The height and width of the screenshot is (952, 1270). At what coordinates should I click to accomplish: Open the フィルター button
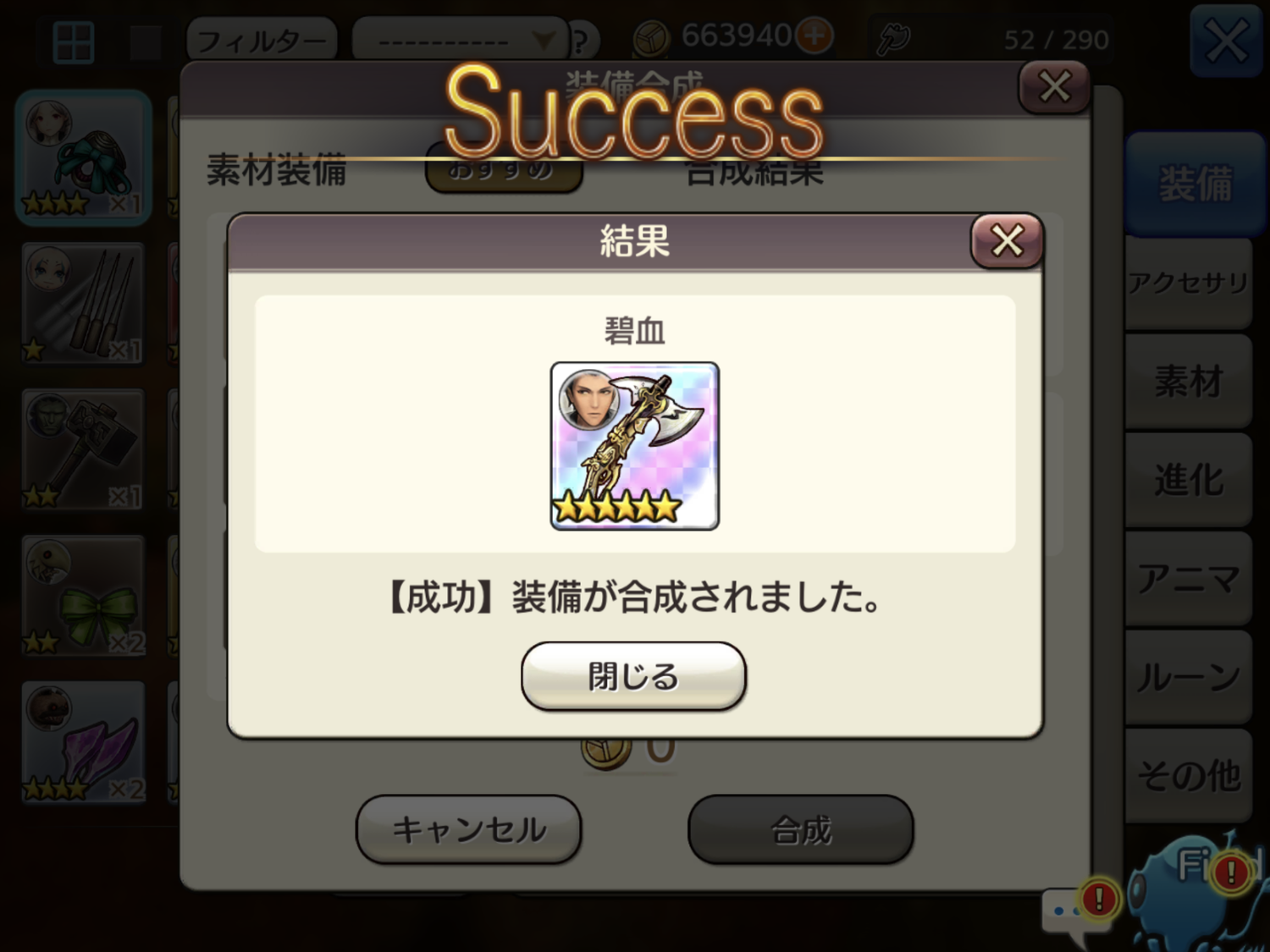261,40
